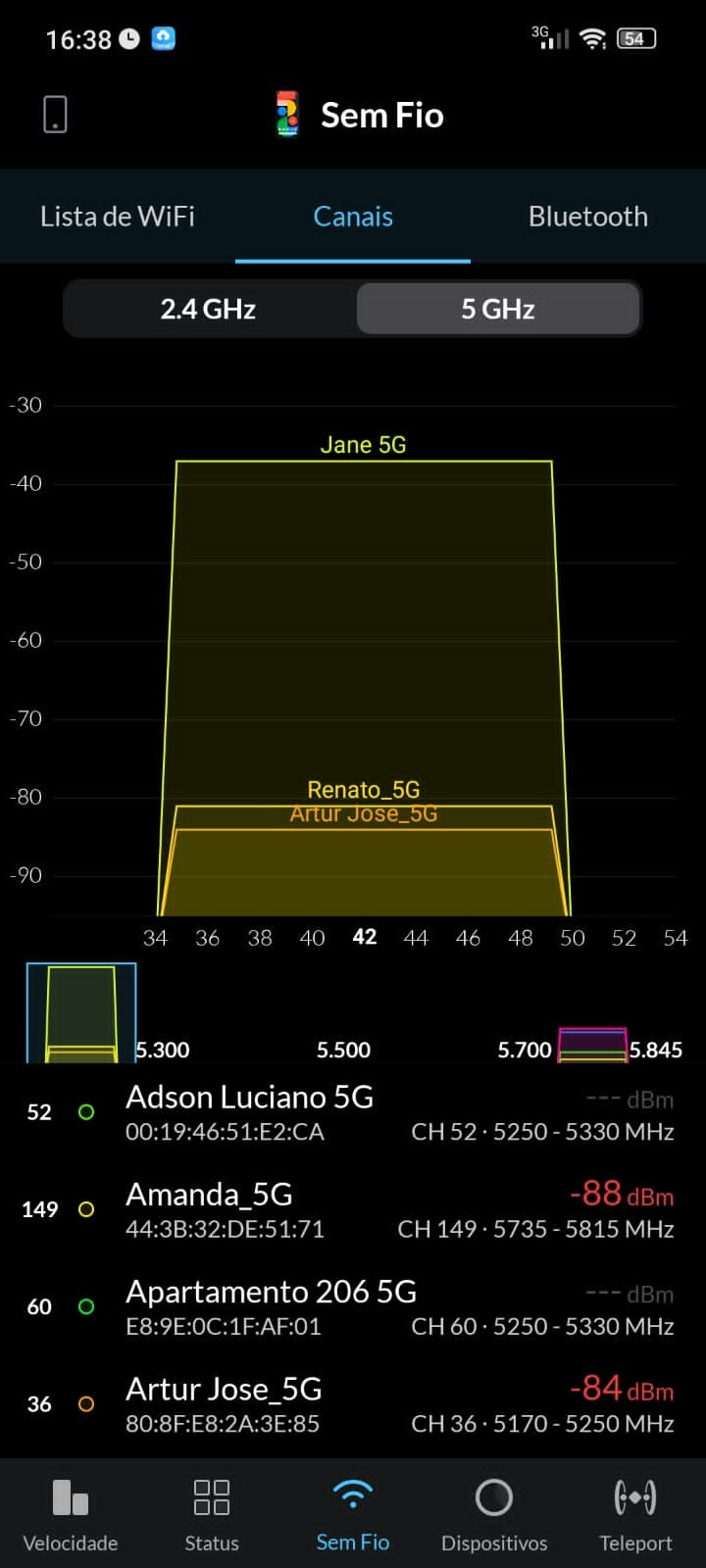Open the Status tab

tap(212, 1514)
